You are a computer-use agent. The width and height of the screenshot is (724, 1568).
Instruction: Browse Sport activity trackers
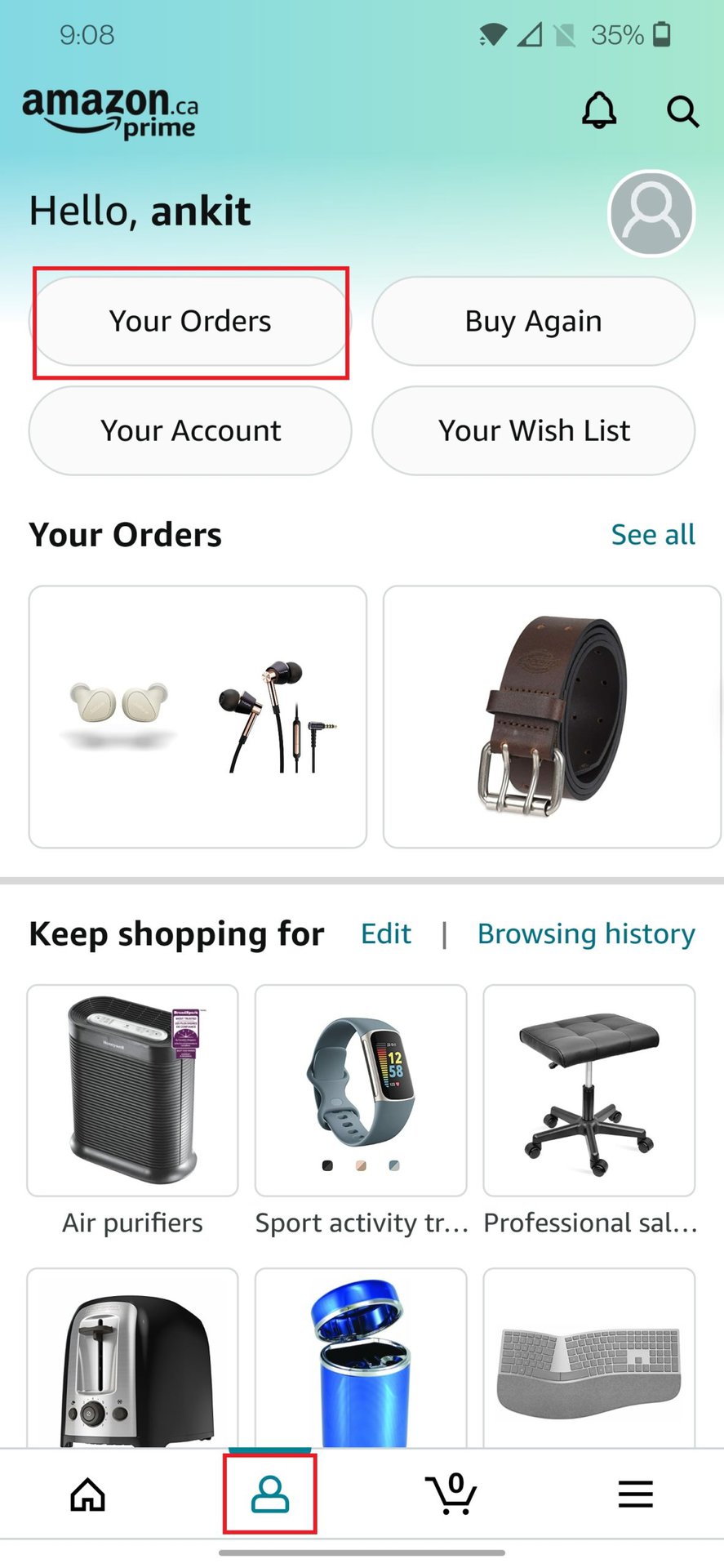tap(361, 1090)
